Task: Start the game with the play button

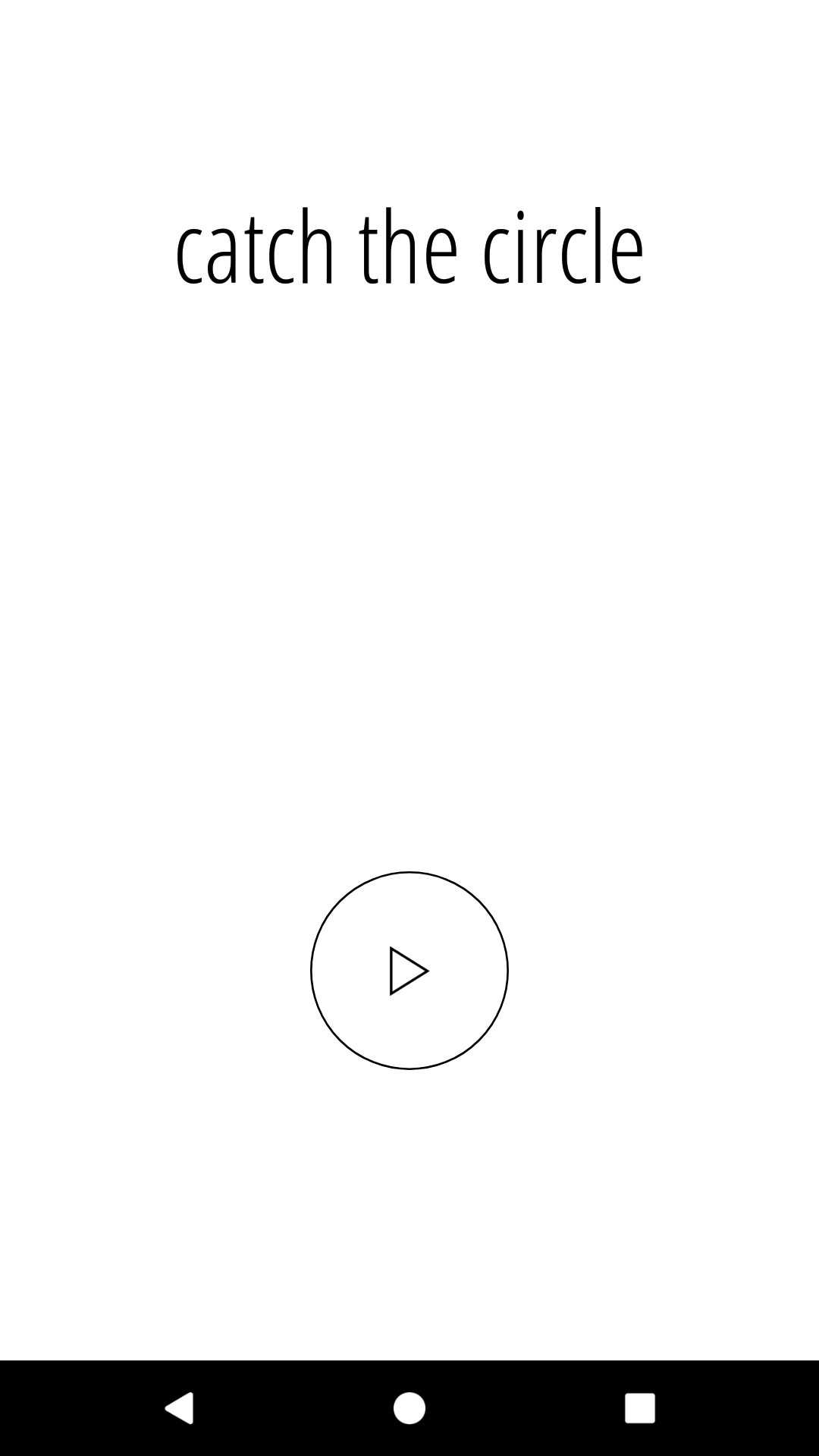Action: click(409, 971)
